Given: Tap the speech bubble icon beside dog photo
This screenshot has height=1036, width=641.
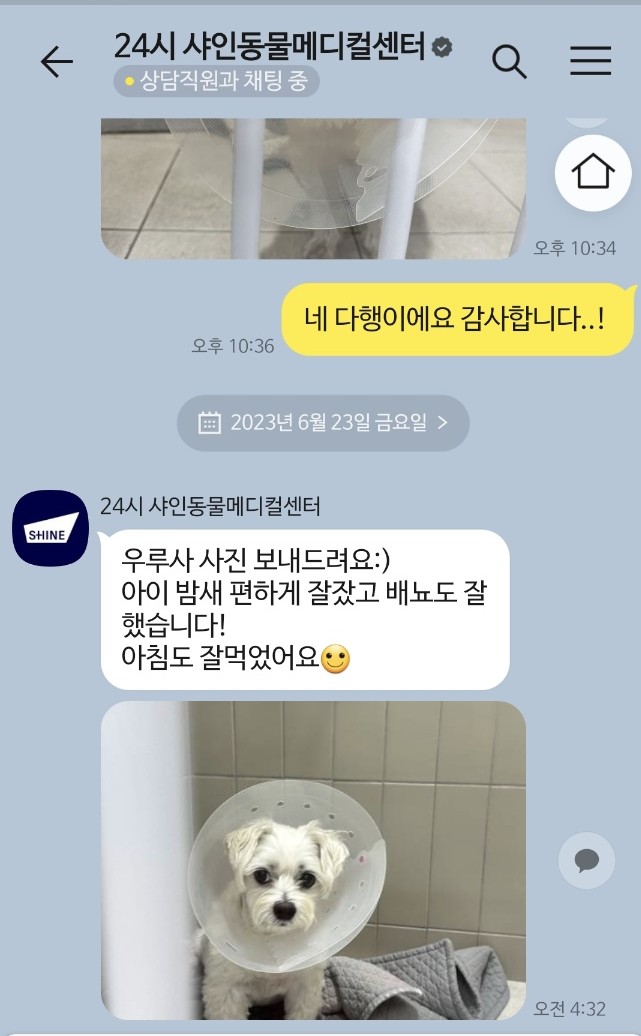Looking at the screenshot, I should pos(586,861).
